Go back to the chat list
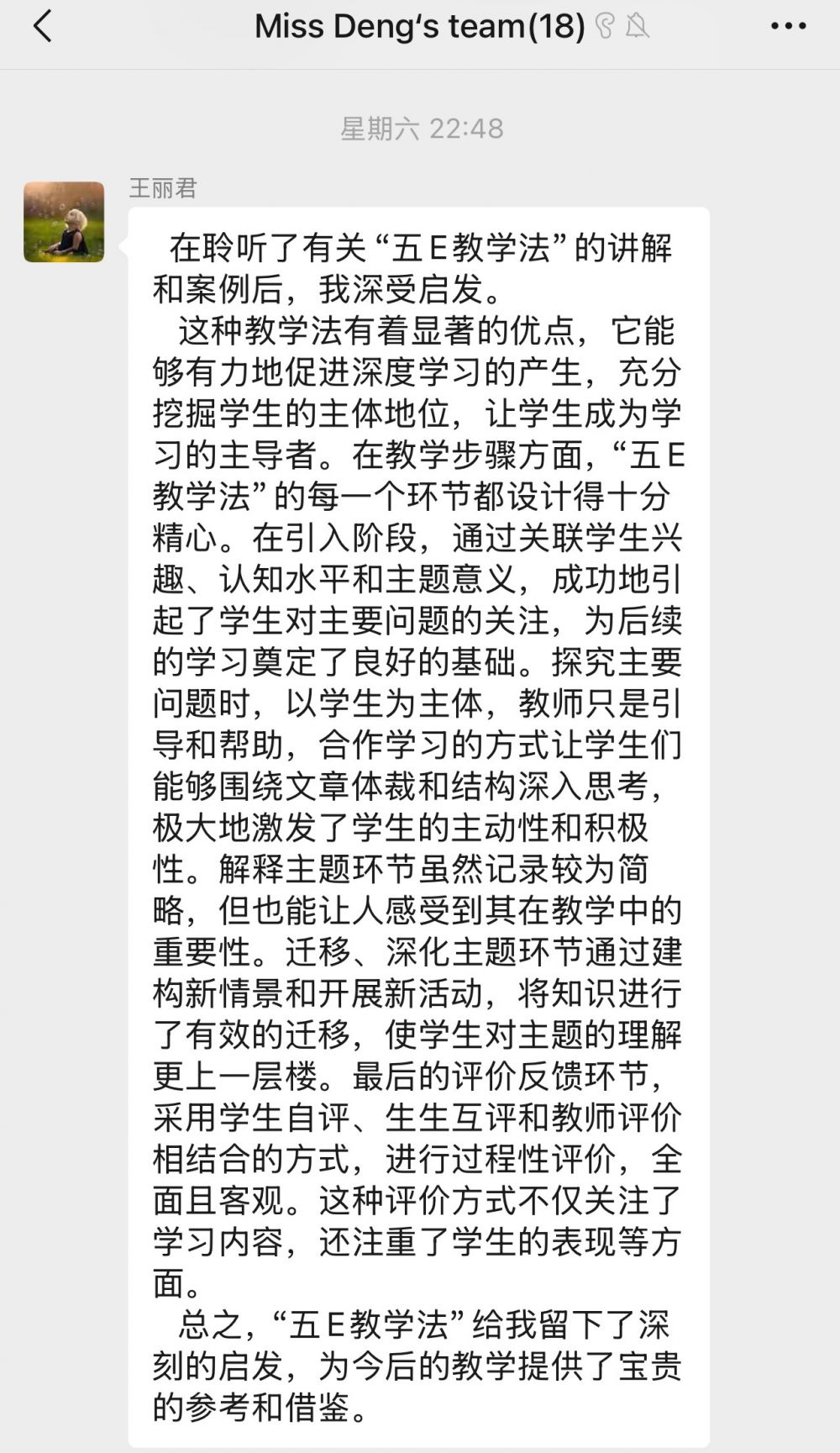This screenshot has height=1453, width=840. pos(42,26)
